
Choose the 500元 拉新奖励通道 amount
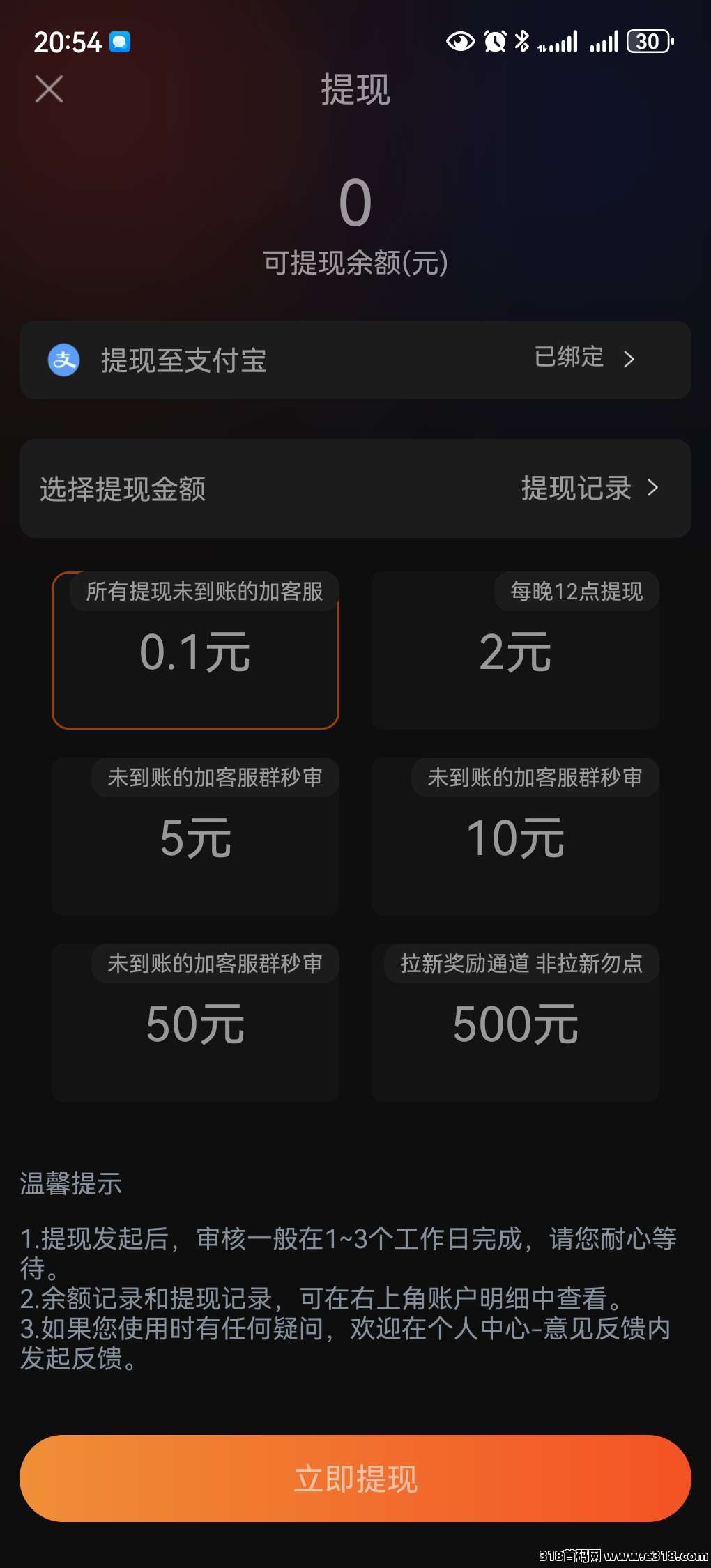click(x=516, y=1022)
